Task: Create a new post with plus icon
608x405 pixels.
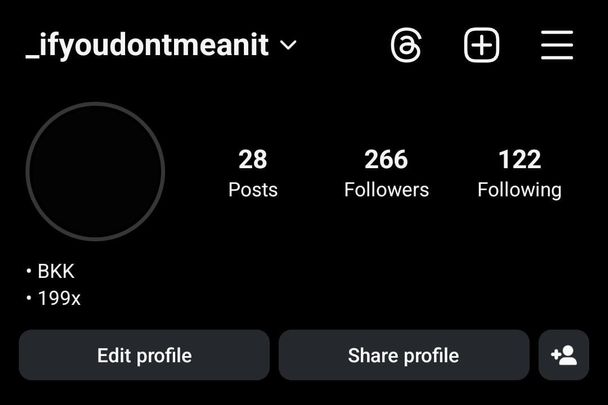Action: (x=482, y=45)
